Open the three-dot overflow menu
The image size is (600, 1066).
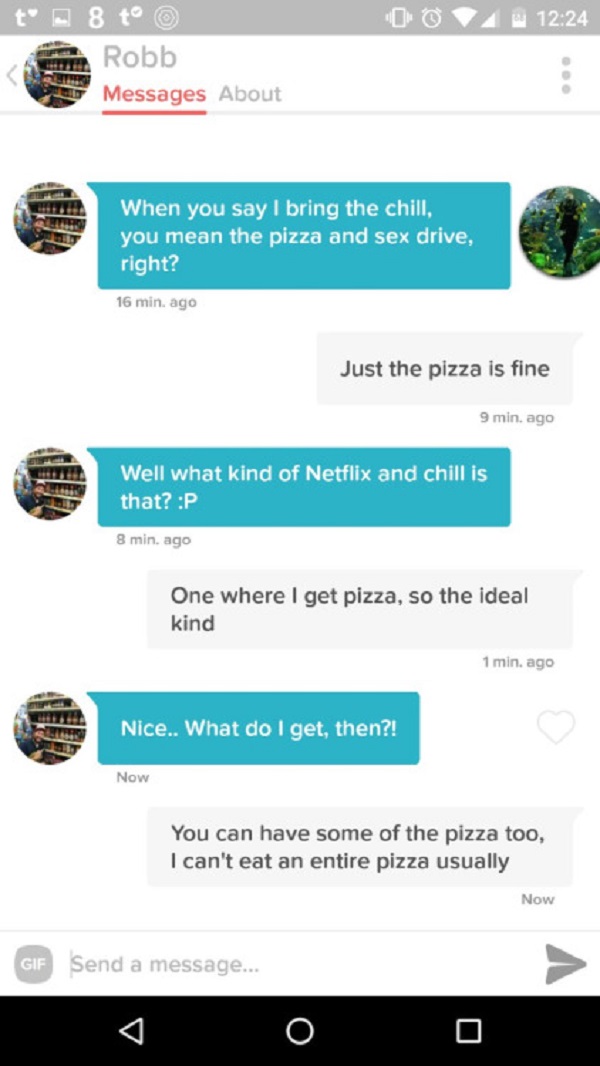565,75
